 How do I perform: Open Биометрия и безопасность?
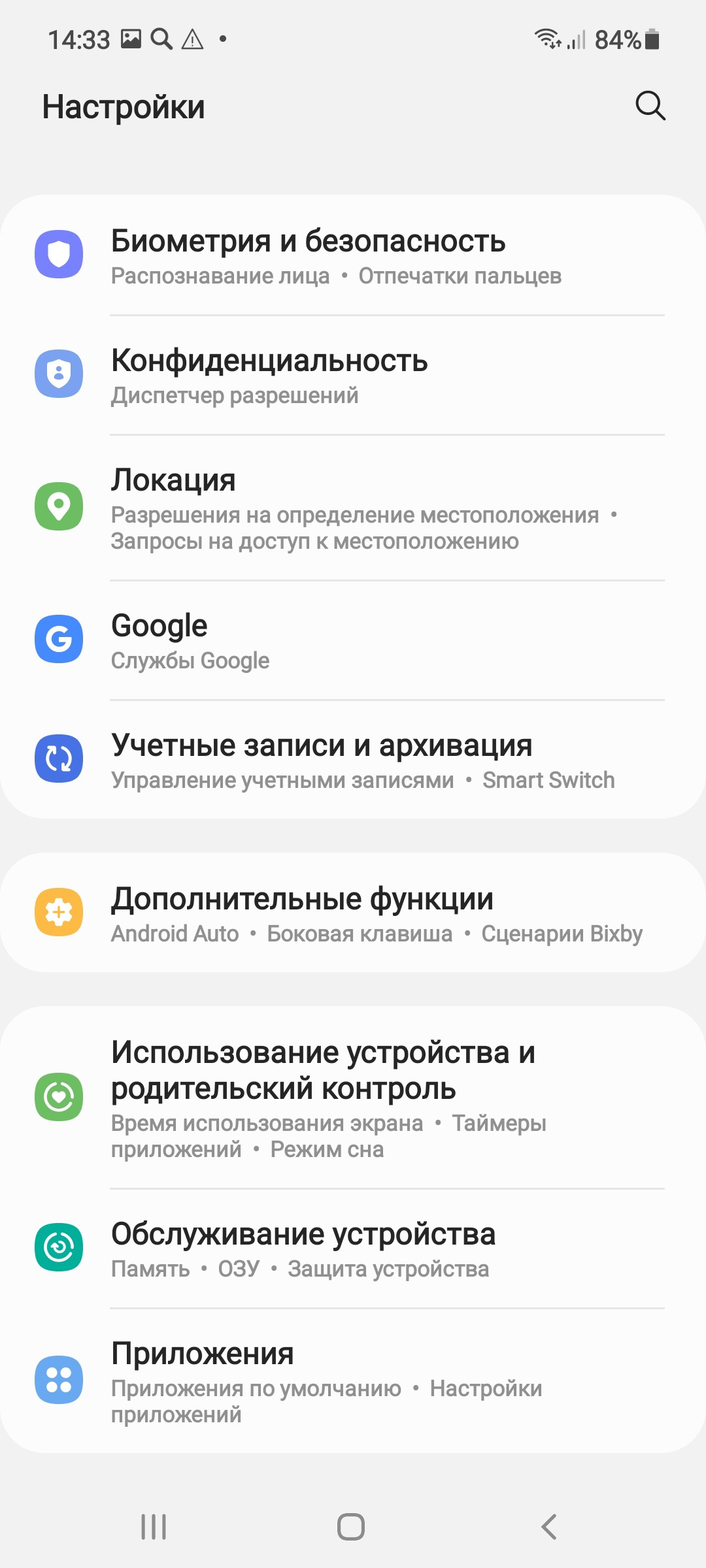tap(353, 255)
